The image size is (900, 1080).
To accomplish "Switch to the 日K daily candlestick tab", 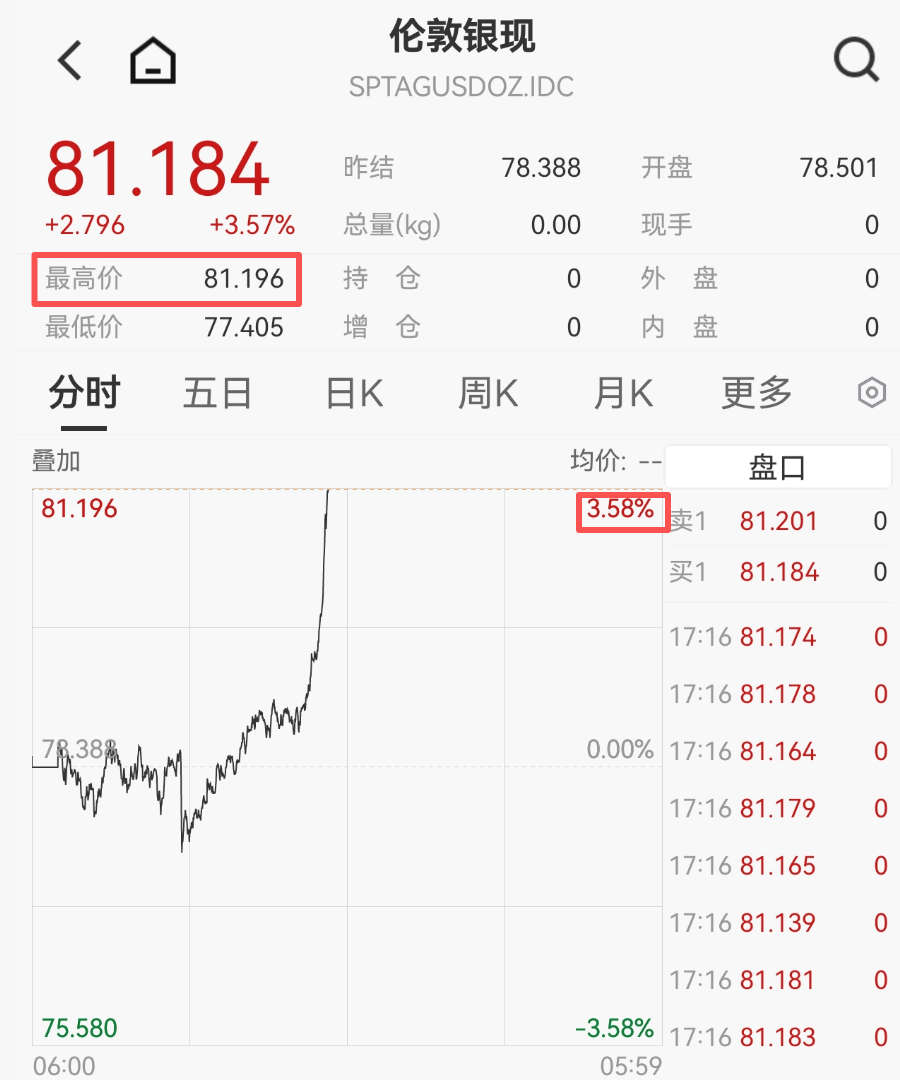I will click(352, 394).
